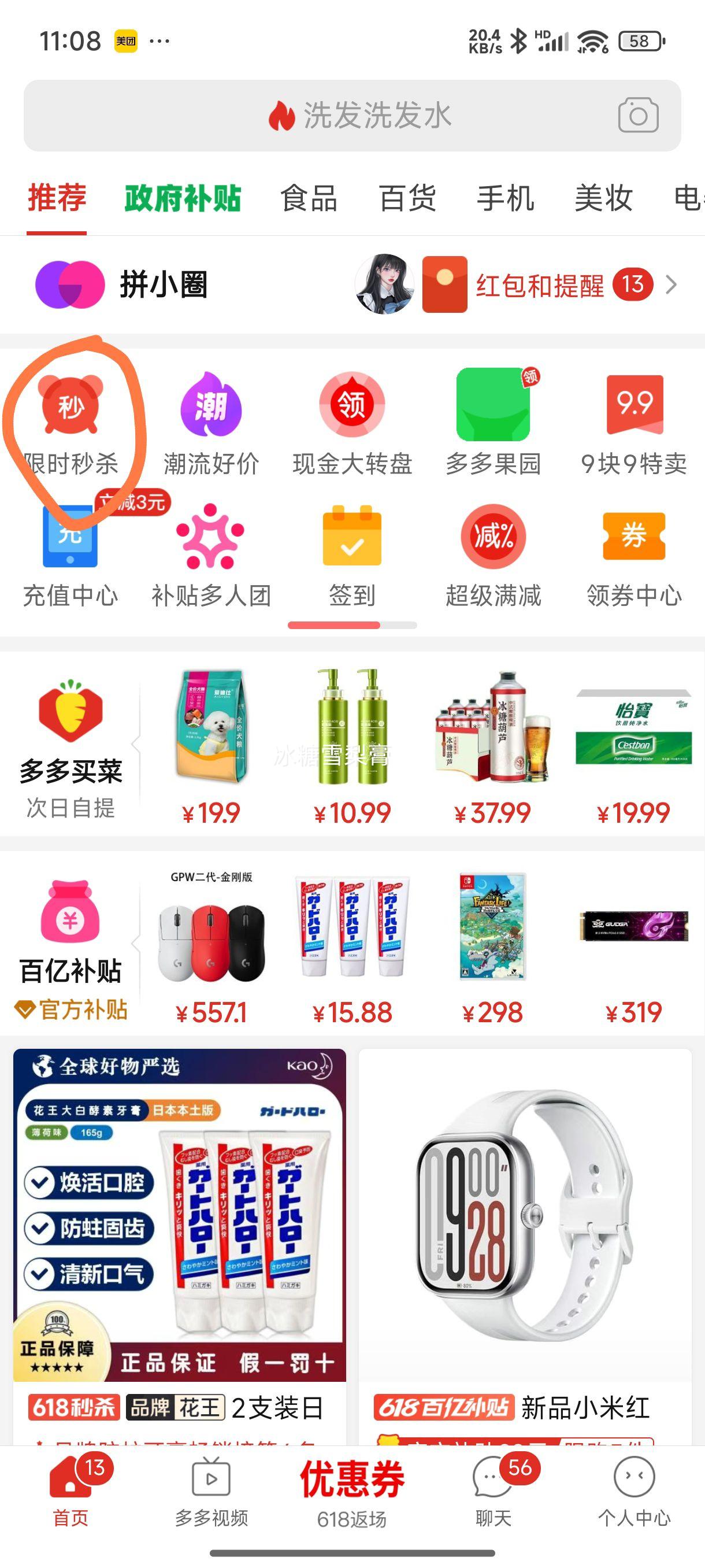Open 拼小圈 social feed
The width and height of the screenshot is (705, 1568).
(x=122, y=284)
